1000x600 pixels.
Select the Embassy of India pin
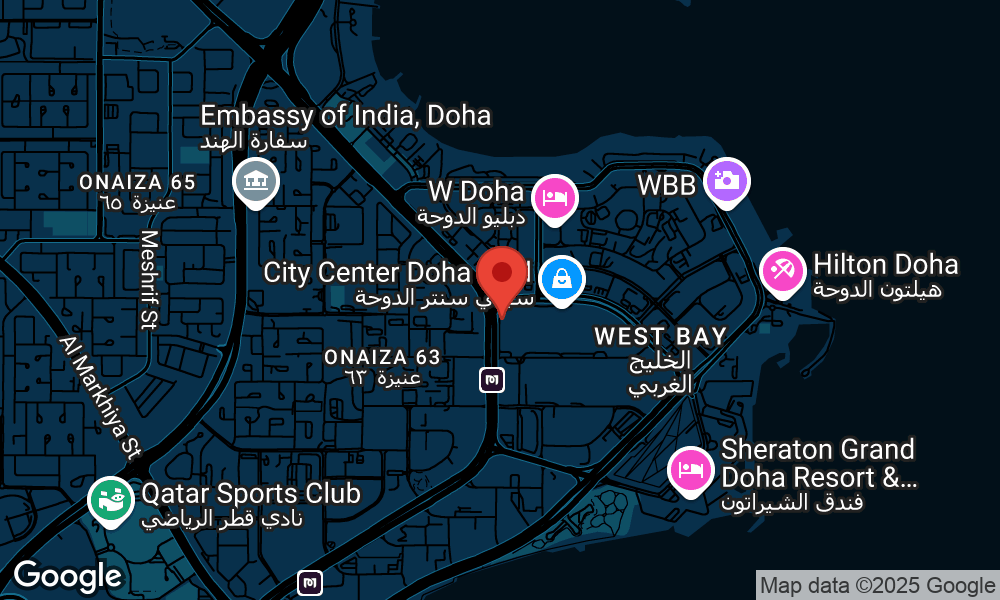pyautogui.click(x=256, y=183)
